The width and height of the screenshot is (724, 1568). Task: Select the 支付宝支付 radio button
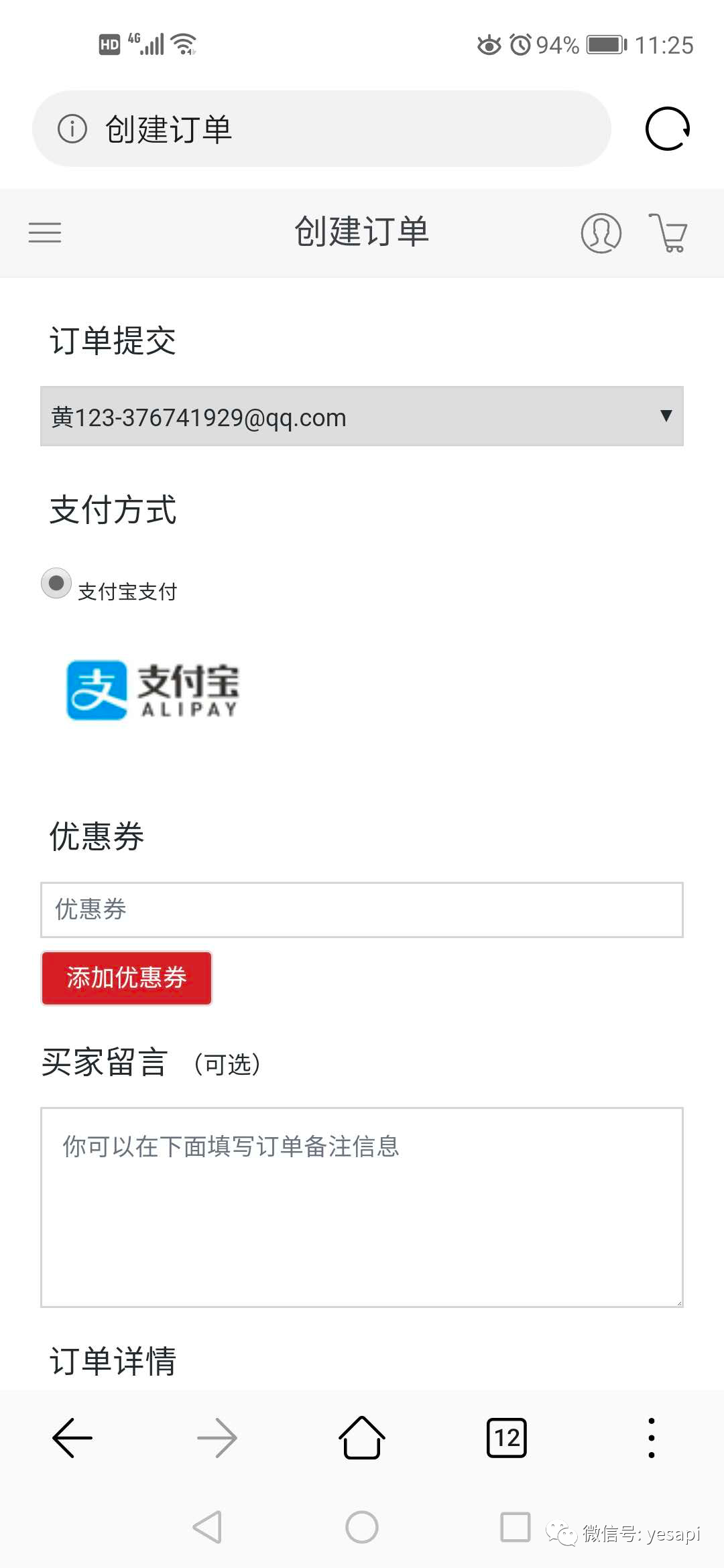click(x=56, y=583)
